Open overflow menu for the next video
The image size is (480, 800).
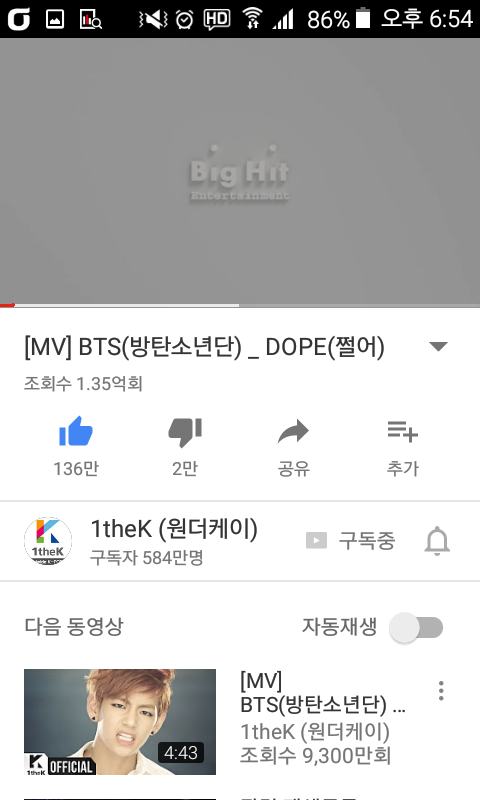[x=441, y=691]
